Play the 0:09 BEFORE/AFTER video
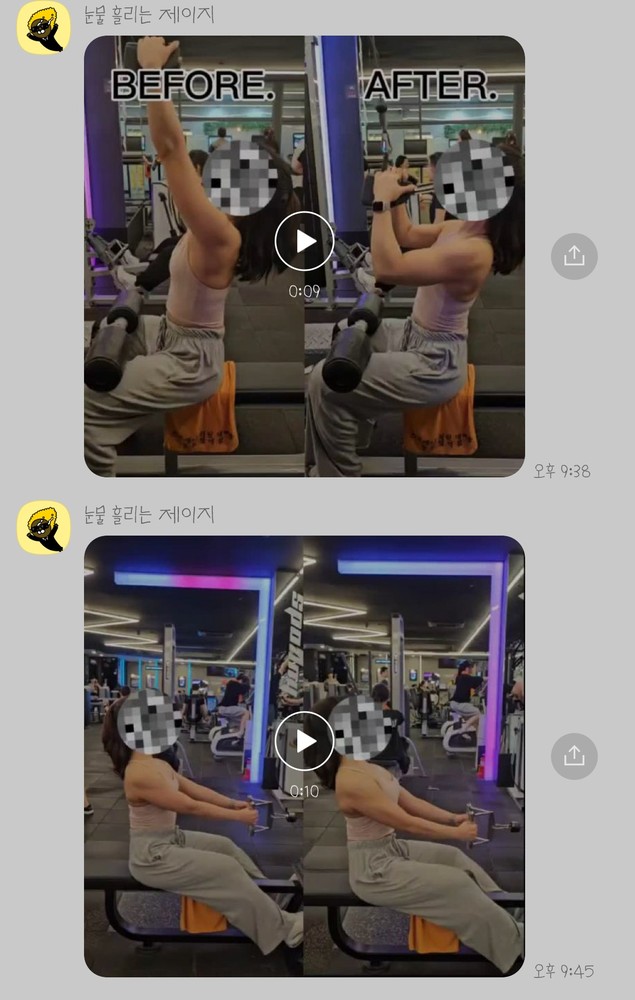 pos(304,241)
